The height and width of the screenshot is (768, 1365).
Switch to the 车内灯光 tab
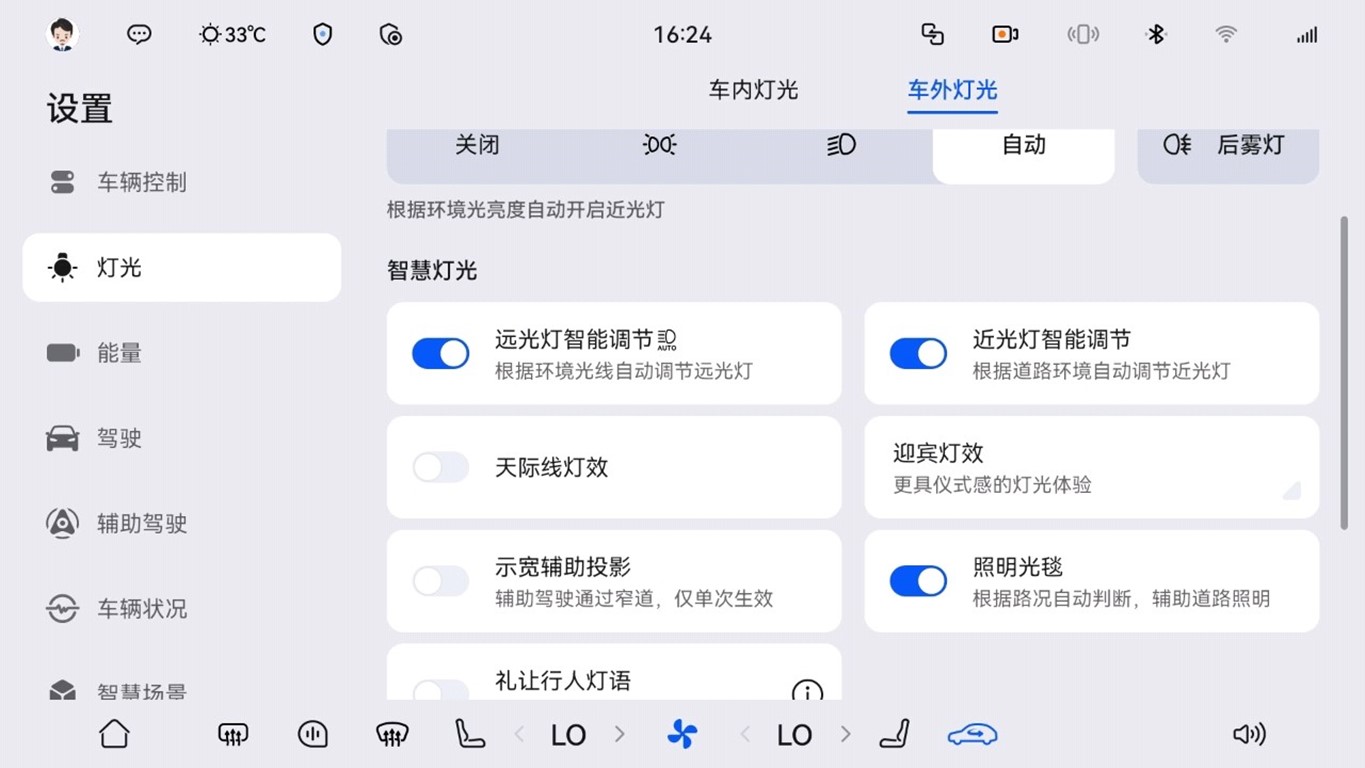tap(753, 90)
